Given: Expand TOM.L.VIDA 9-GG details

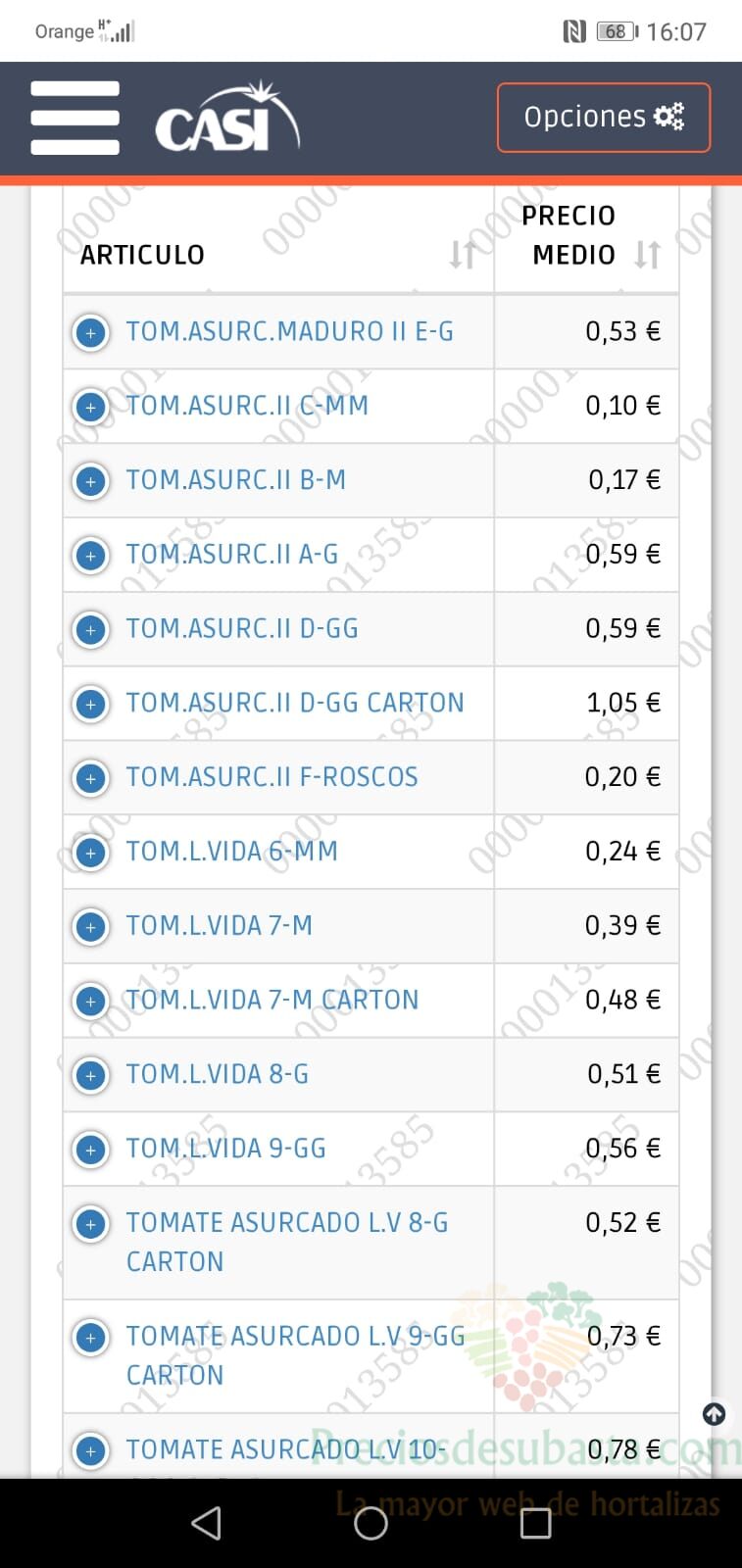Looking at the screenshot, I should tap(91, 1150).
